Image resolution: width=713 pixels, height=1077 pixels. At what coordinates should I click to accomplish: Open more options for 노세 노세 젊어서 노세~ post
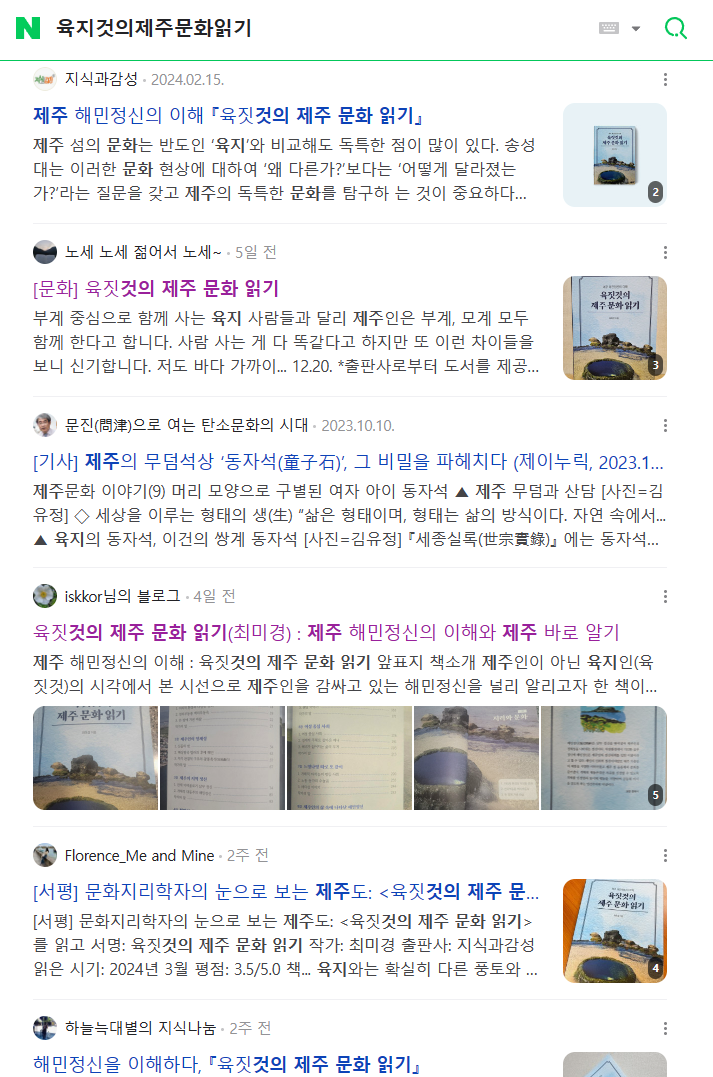click(x=665, y=252)
